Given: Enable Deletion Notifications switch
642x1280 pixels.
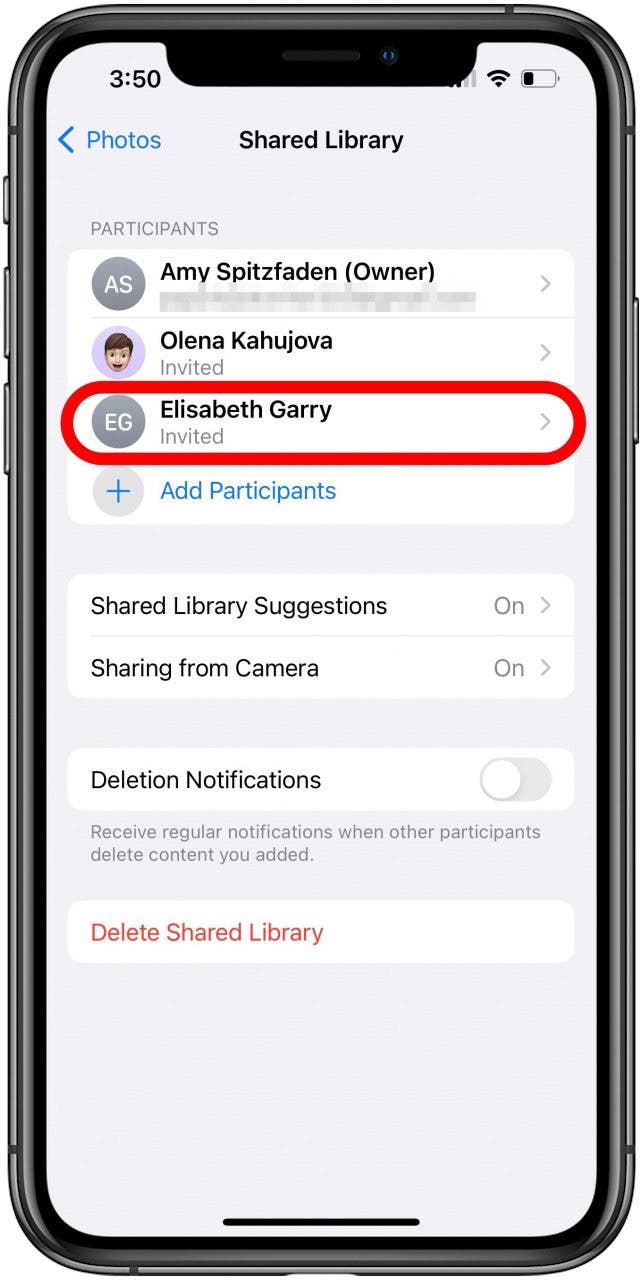Looking at the screenshot, I should pyautogui.click(x=515, y=780).
